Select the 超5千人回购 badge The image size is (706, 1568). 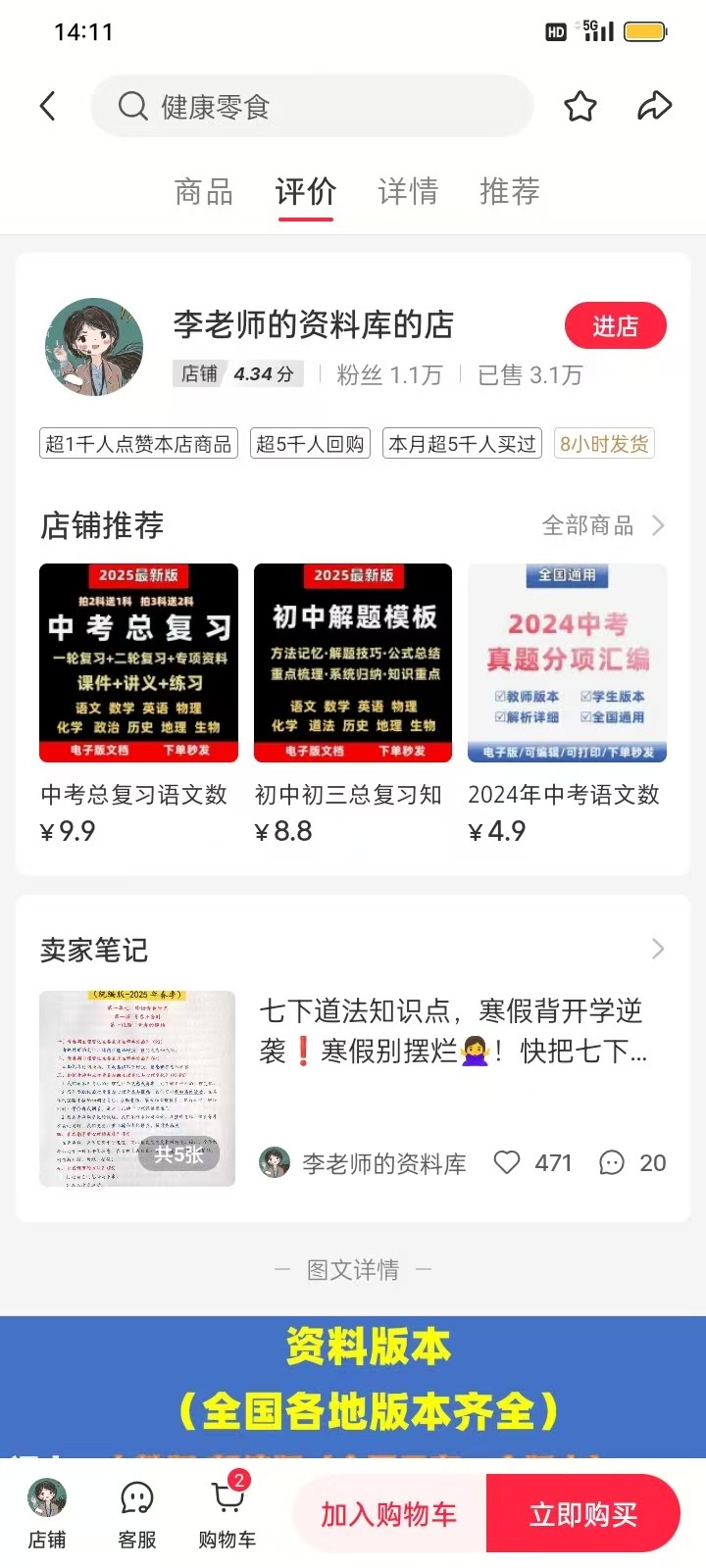point(310,443)
